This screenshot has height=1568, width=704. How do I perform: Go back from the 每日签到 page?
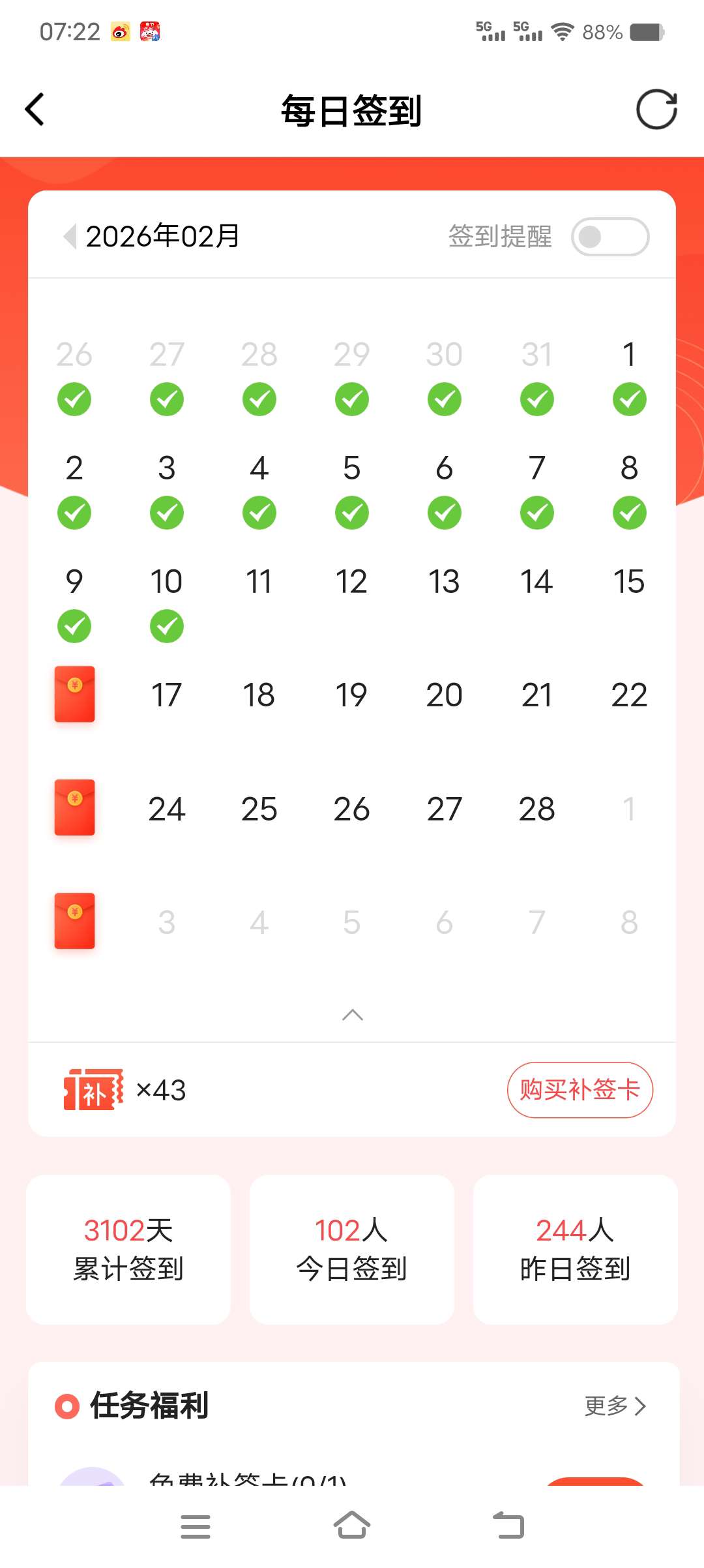click(x=35, y=109)
